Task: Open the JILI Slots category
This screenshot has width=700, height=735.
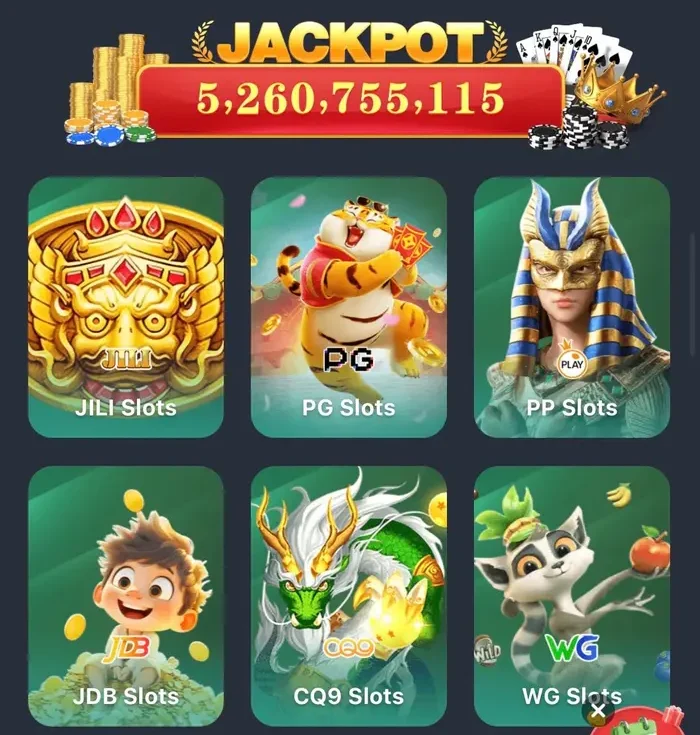Action: [x=126, y=307]
